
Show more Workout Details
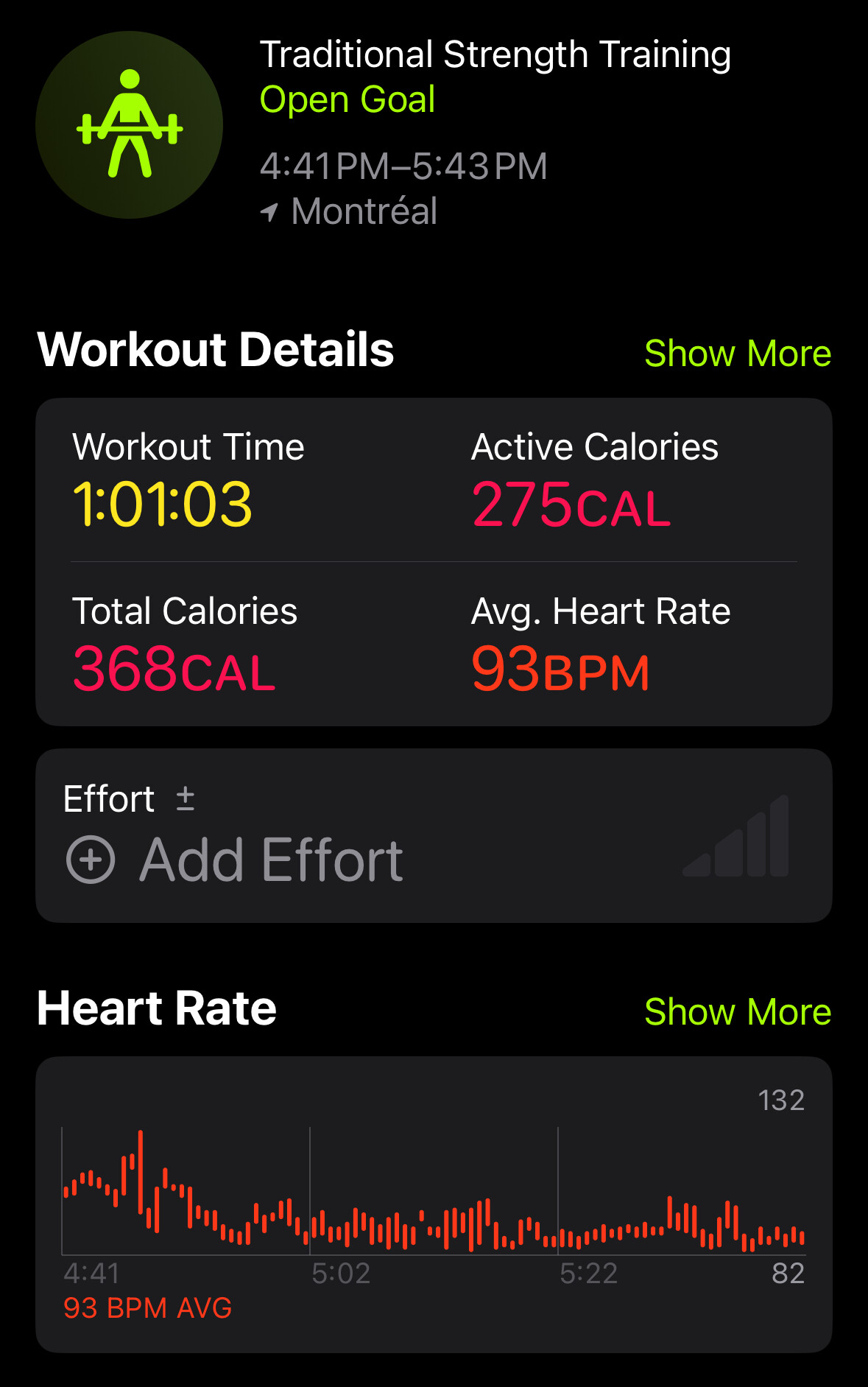(737, 354)
